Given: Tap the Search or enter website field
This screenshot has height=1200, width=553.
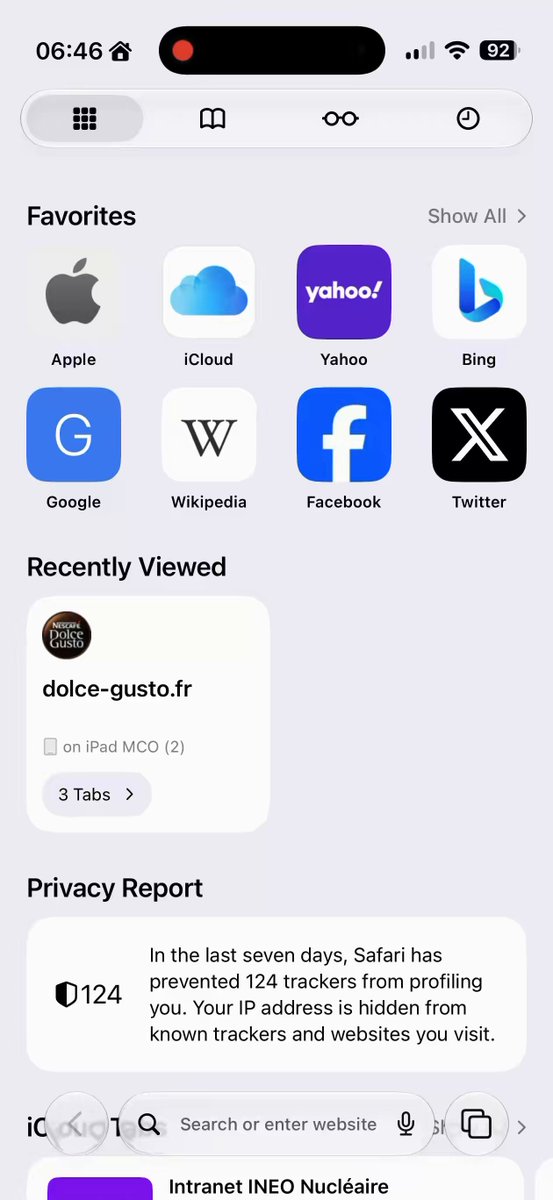Looking at the screenshot, I should tap(278, 1124).
